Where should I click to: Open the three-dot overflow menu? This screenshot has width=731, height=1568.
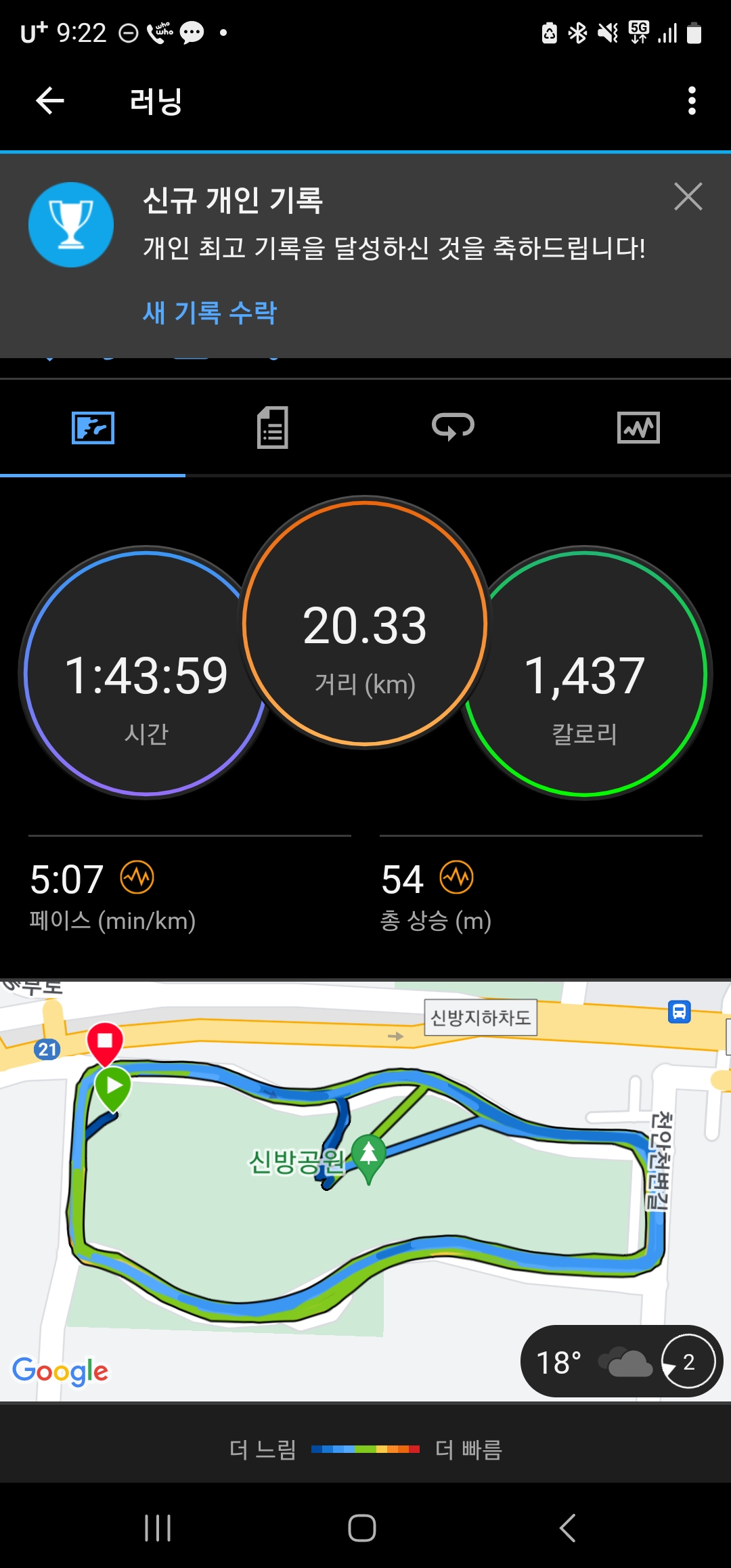point(691,101)
